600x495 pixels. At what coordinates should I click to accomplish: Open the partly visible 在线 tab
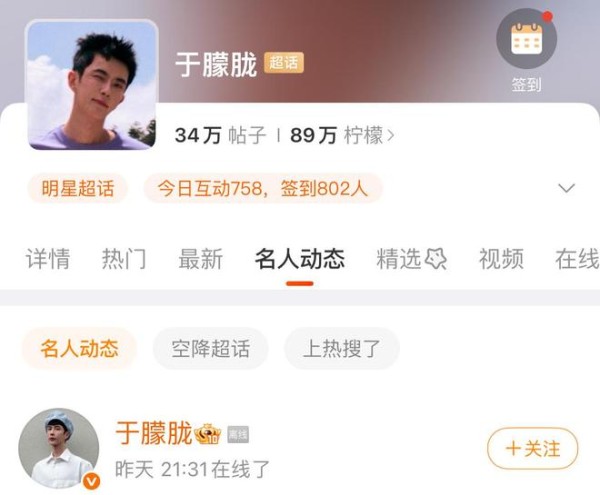(x=577, y=259)
